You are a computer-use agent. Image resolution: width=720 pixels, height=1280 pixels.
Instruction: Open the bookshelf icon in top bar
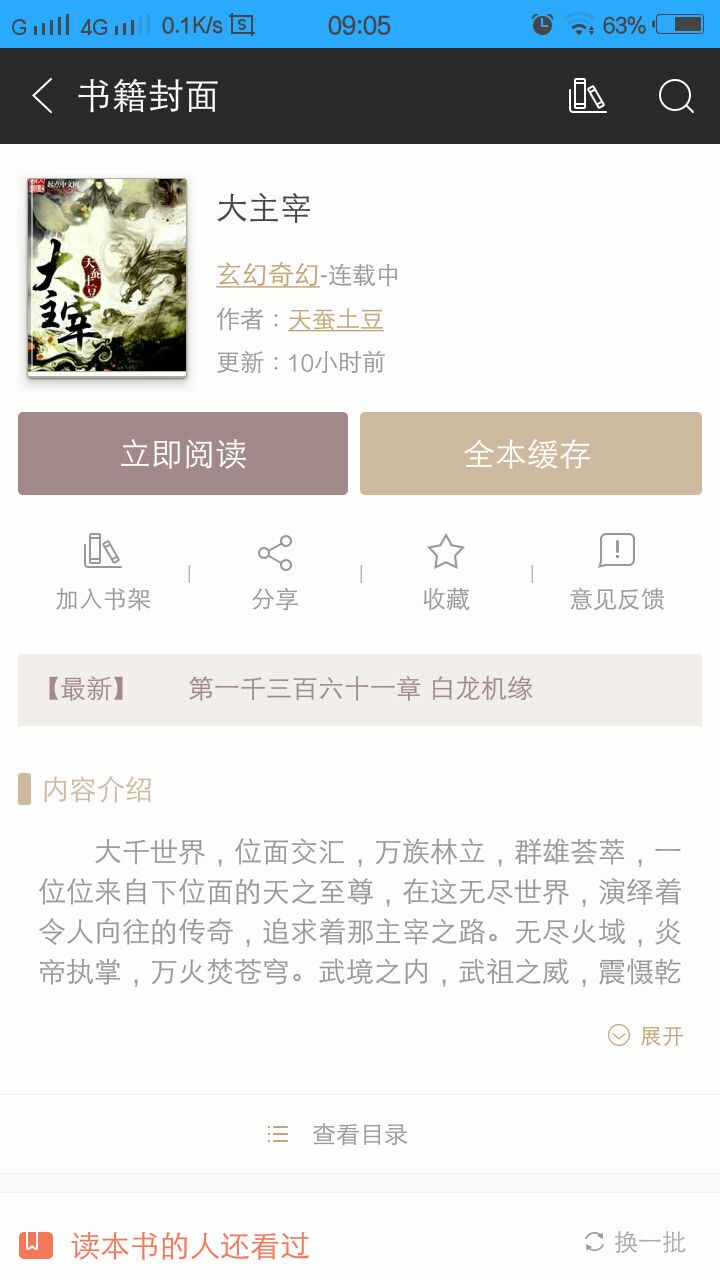coord(587,96)
